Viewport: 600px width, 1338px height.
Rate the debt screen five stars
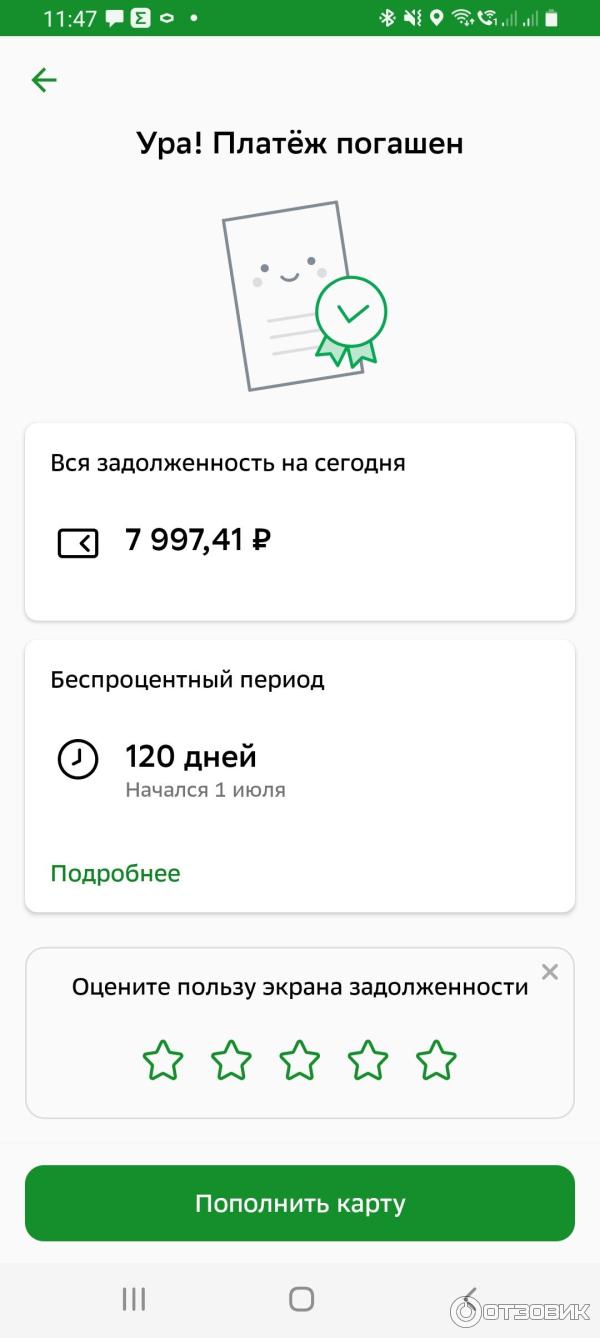click(436, 1060)
